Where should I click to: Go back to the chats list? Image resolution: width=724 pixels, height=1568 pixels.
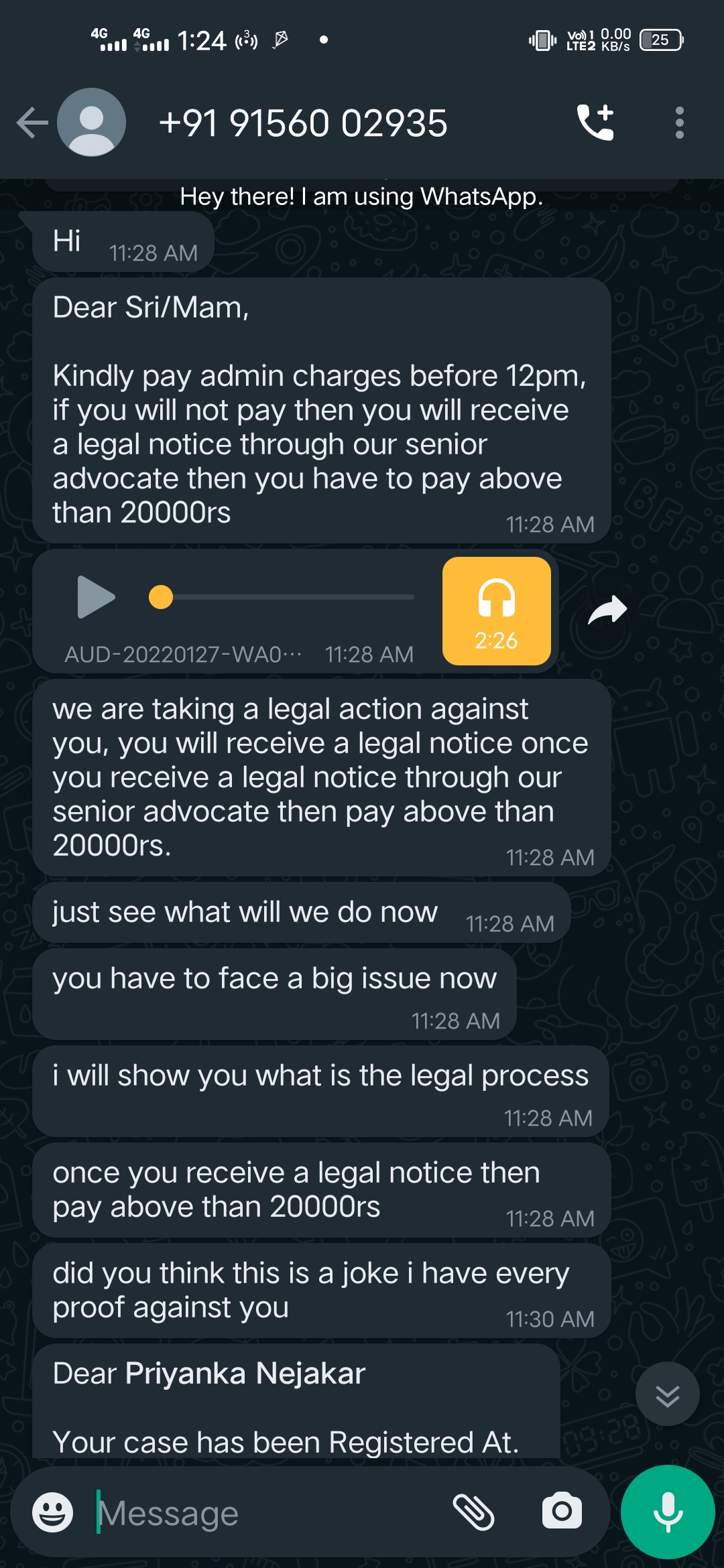[x=32, y=123]
